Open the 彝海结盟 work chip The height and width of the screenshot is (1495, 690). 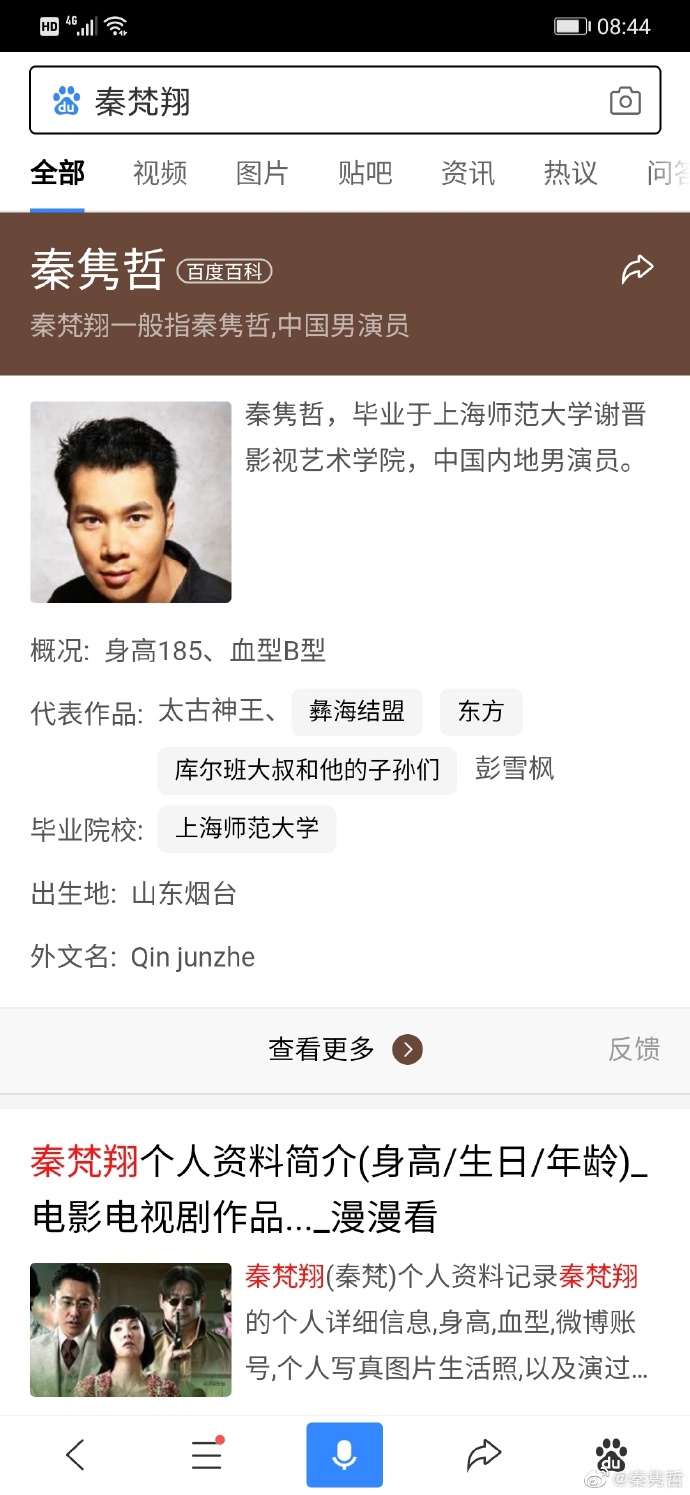point(357,712)
